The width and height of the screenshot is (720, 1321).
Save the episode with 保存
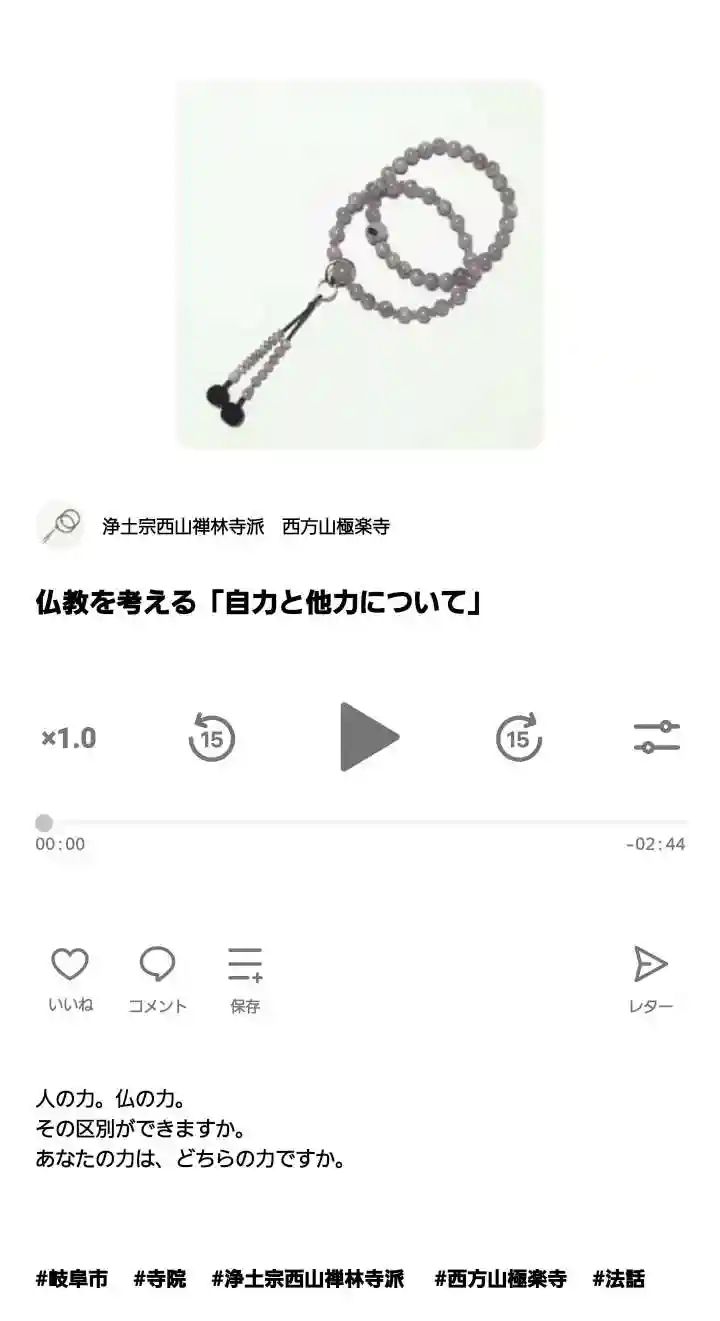[x=245, y=979]
